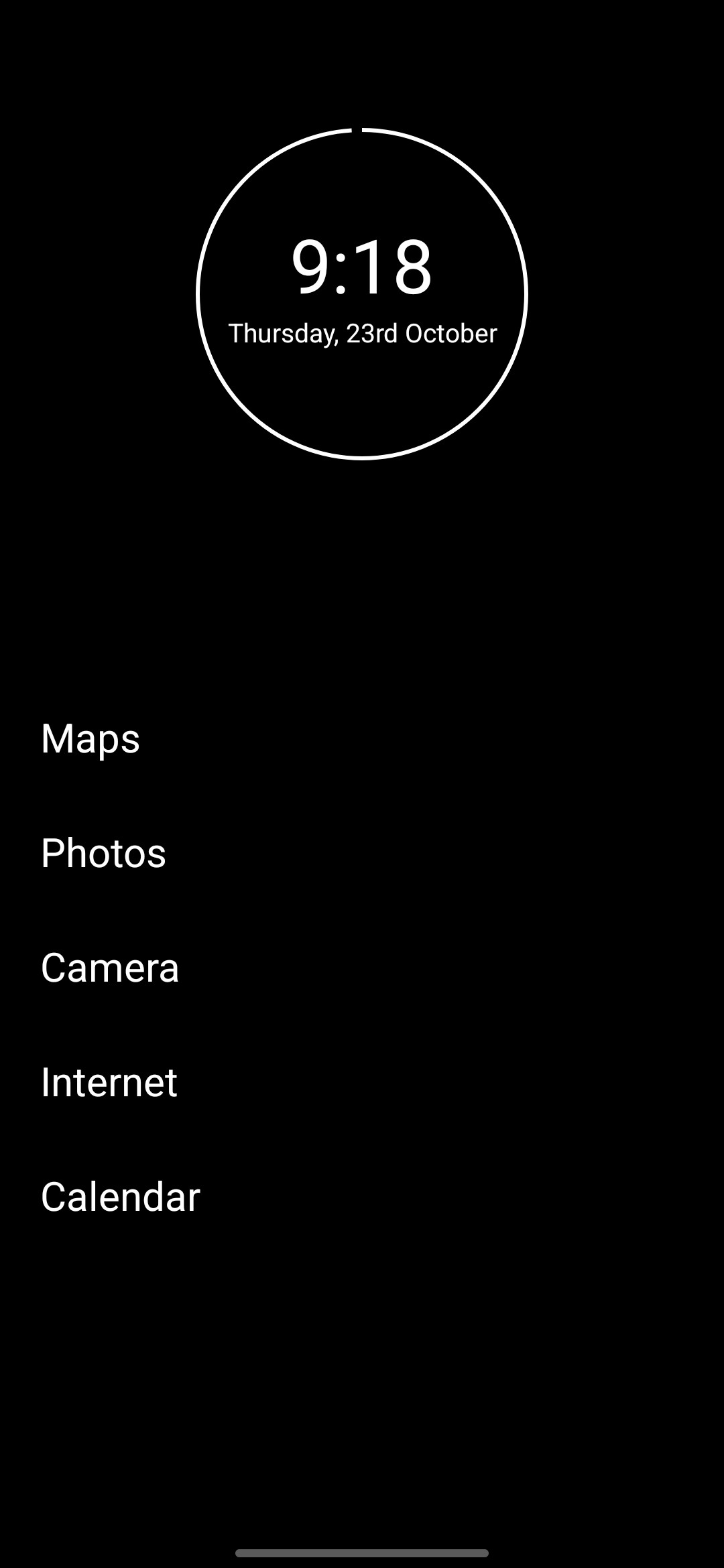Screen dimensions: 724x1568
Task: Tap the date 'Thursday, 23rd October'
Action: (x=362, y=333)
